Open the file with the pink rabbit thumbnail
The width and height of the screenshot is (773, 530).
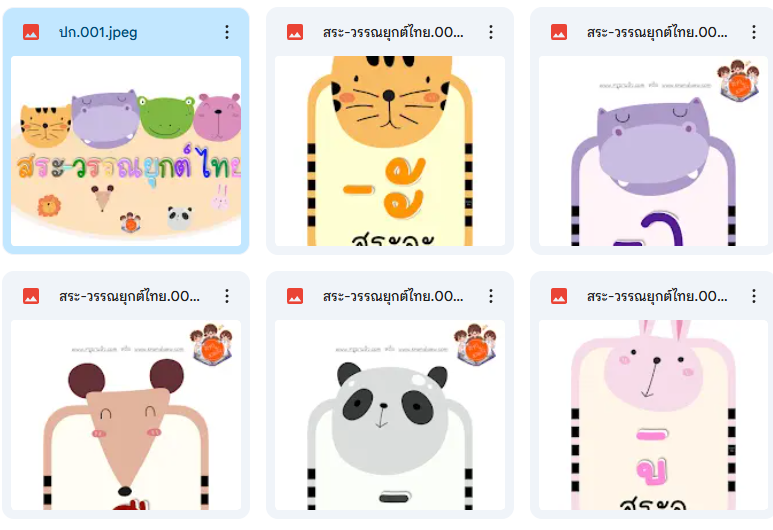click(654, 414)
